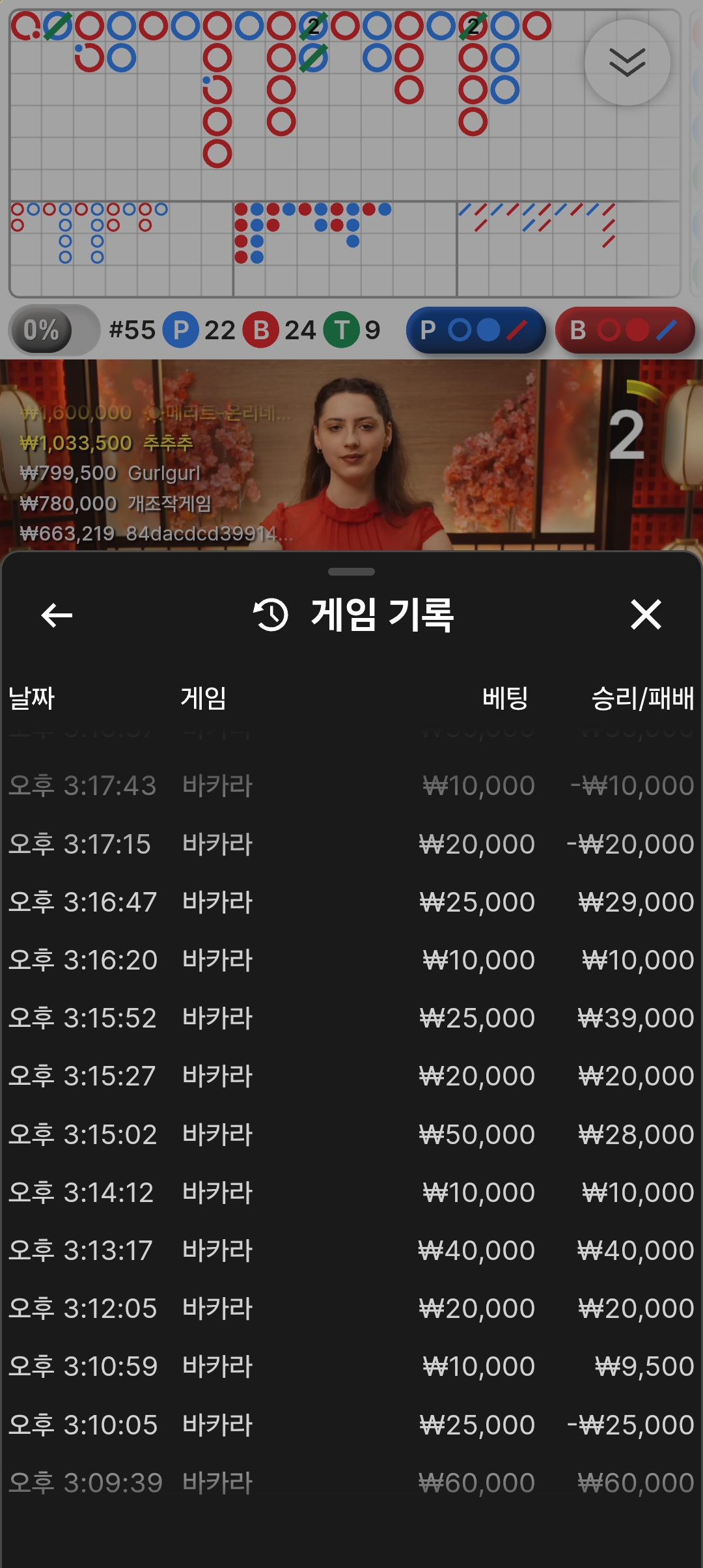Image resolution: width=703 pixels, height=1568 pixels.
Task: Tap the red B prediction button
Action: [x=625, y=330]
